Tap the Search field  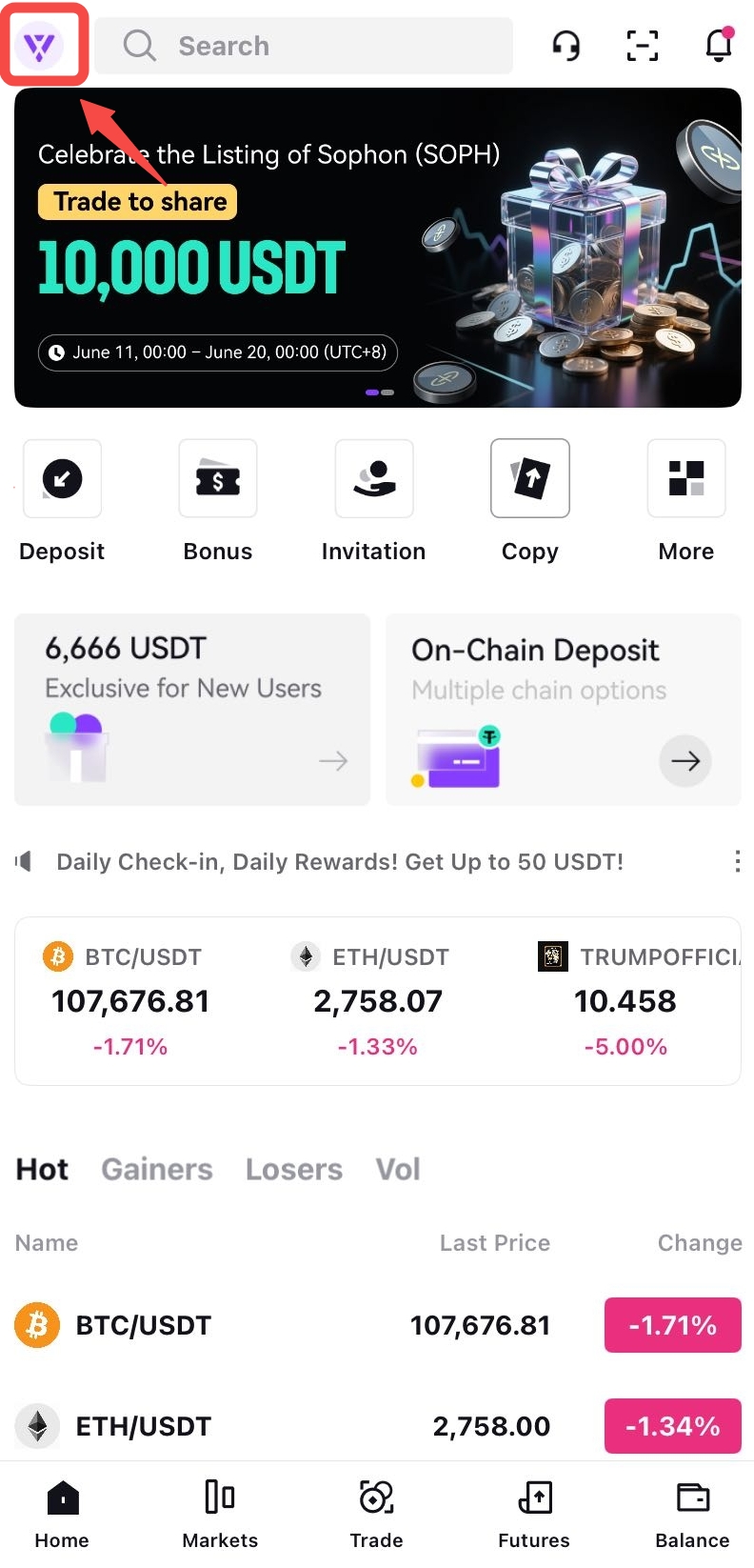click(304, 46)
